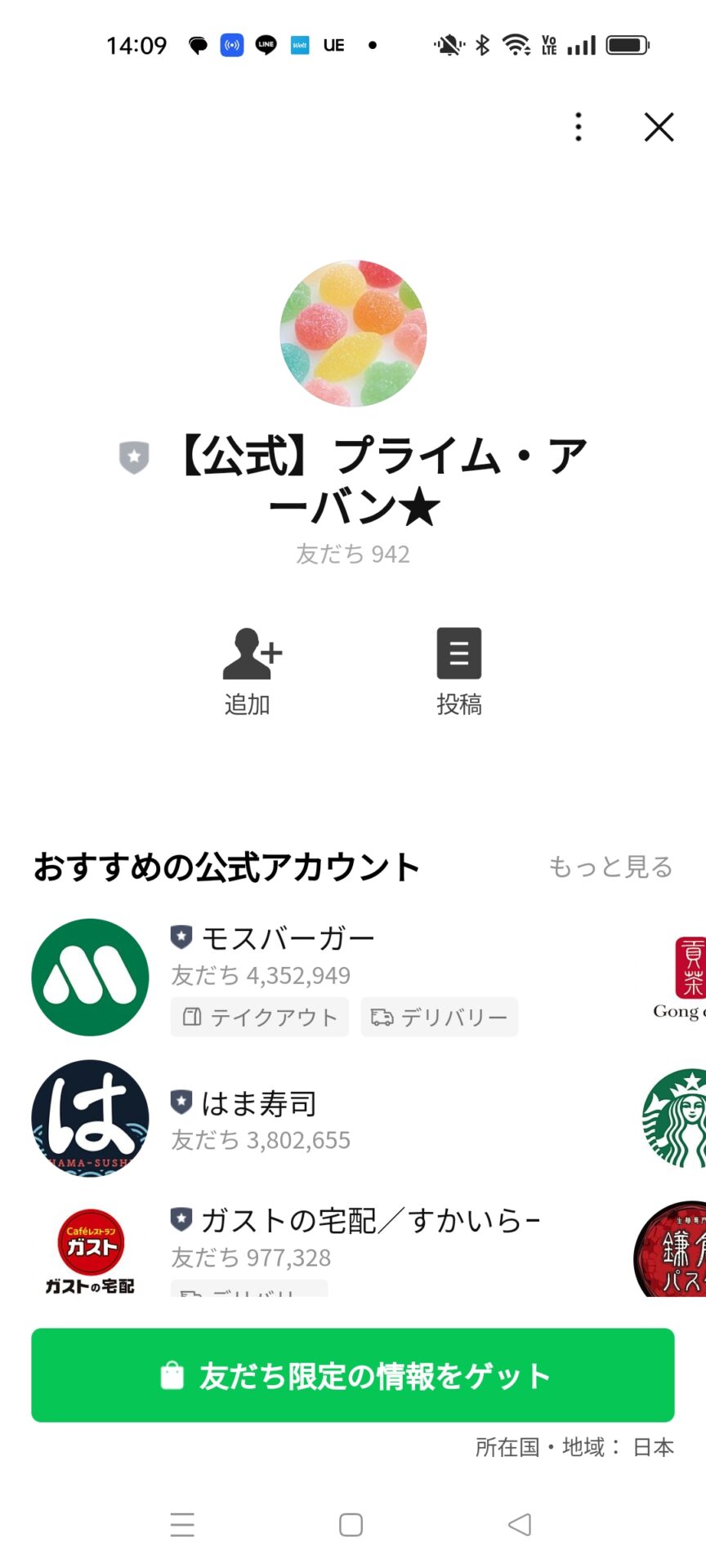This screenshot has width=706, height=1568.
Task: Tap もっと見る for more recommended accounts
Action: (x=610, y=866)
